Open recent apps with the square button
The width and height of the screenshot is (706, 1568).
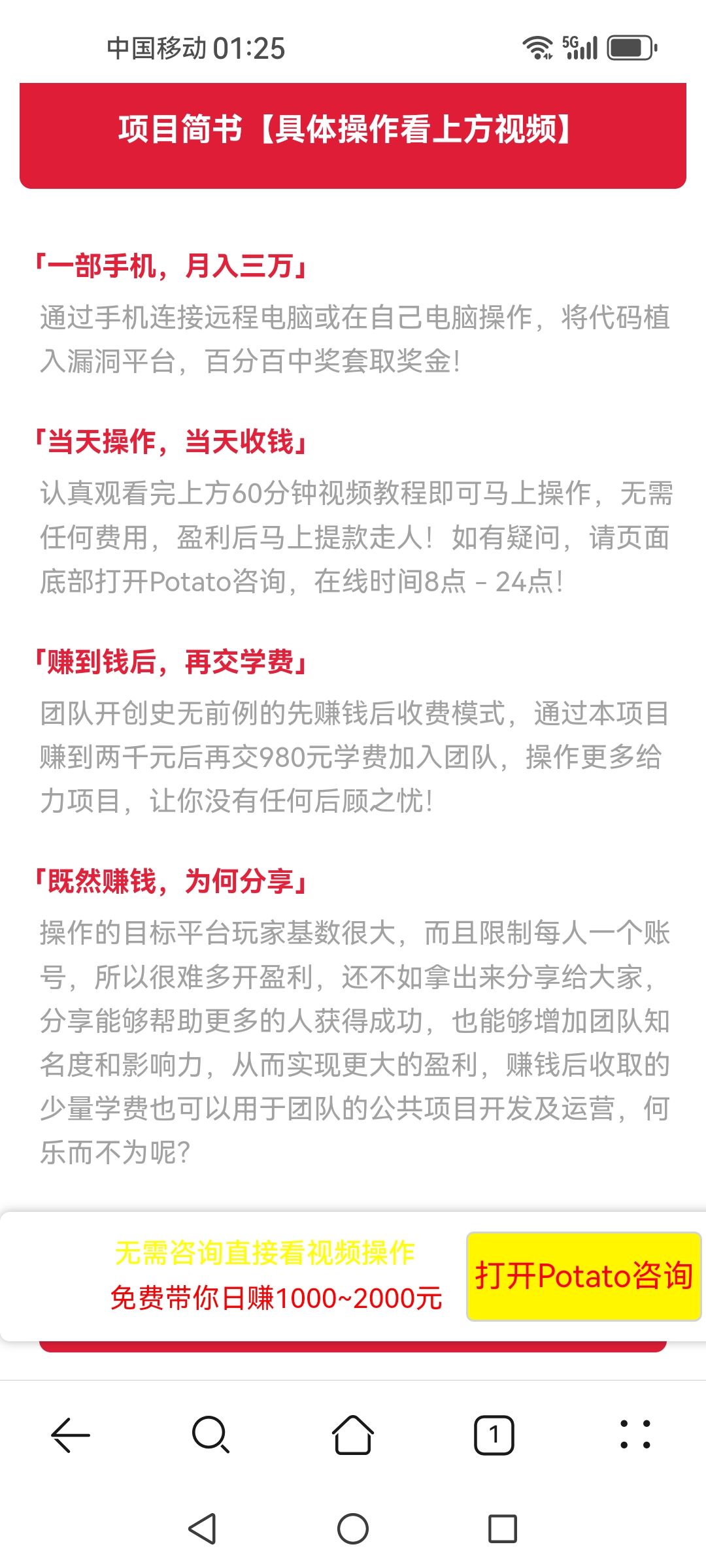(503, 1529)
